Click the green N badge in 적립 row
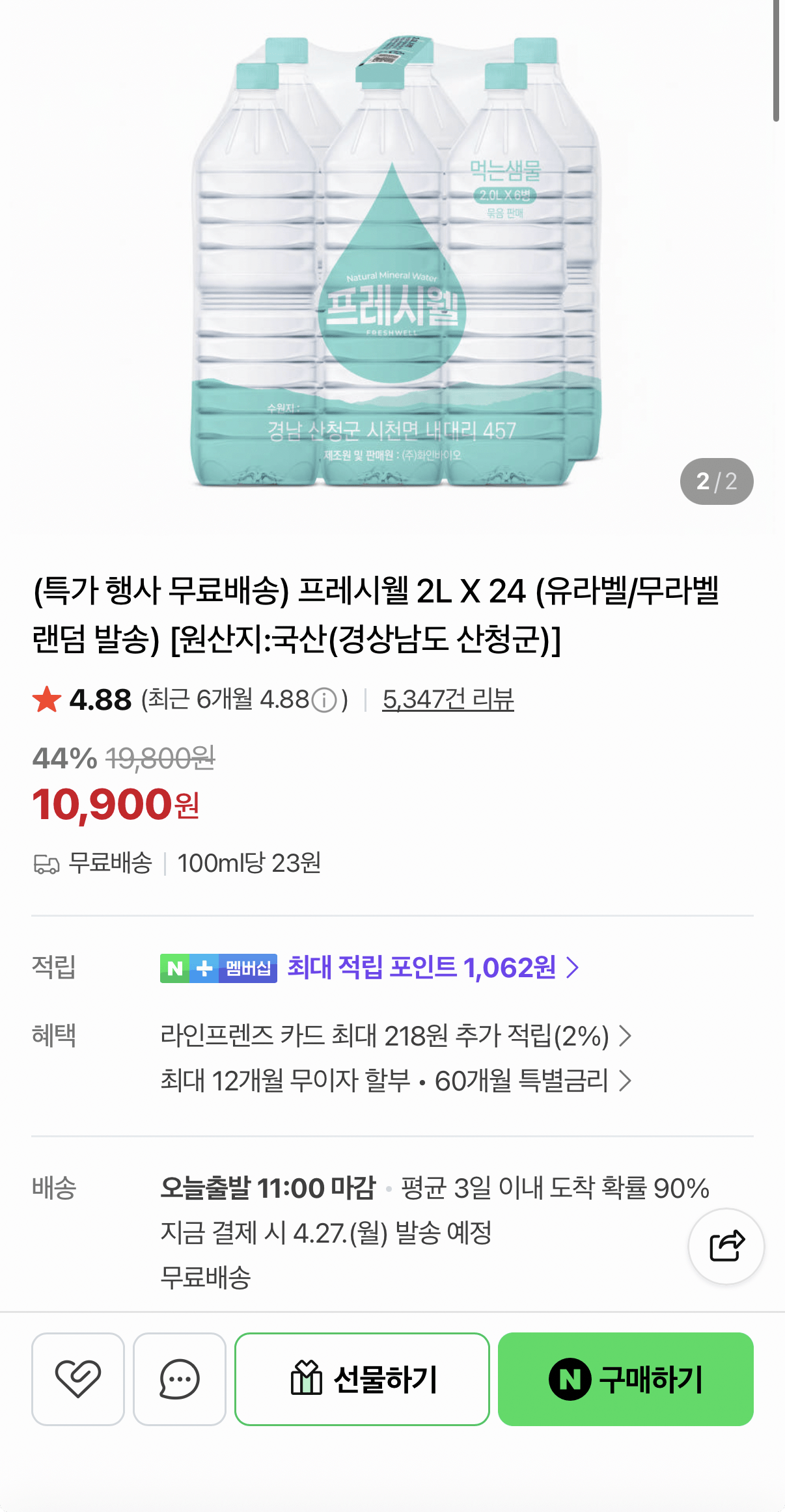 coord(175,969)
